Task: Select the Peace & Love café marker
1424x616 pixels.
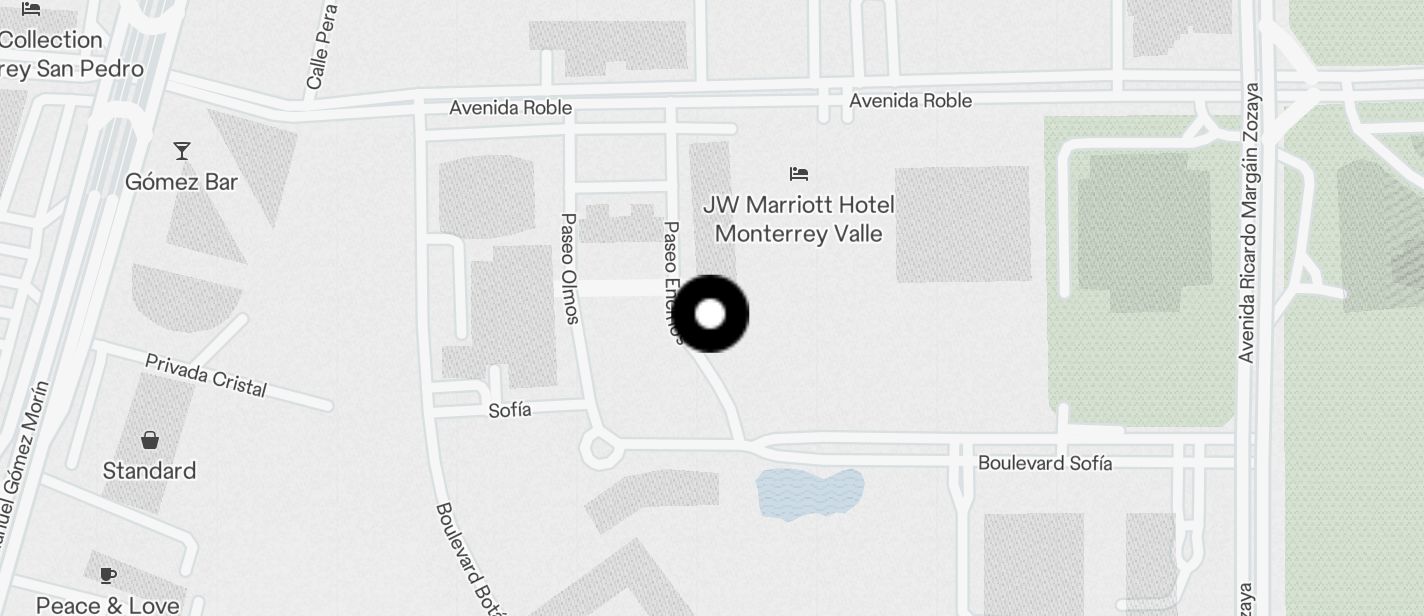Action: (x=108, y=575)
